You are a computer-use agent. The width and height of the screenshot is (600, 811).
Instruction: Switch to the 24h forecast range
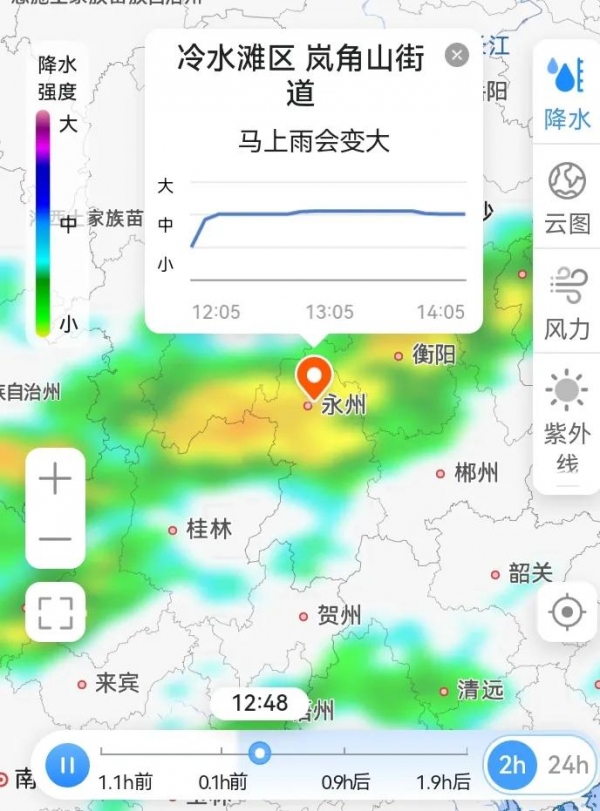(x=567, y=766)
